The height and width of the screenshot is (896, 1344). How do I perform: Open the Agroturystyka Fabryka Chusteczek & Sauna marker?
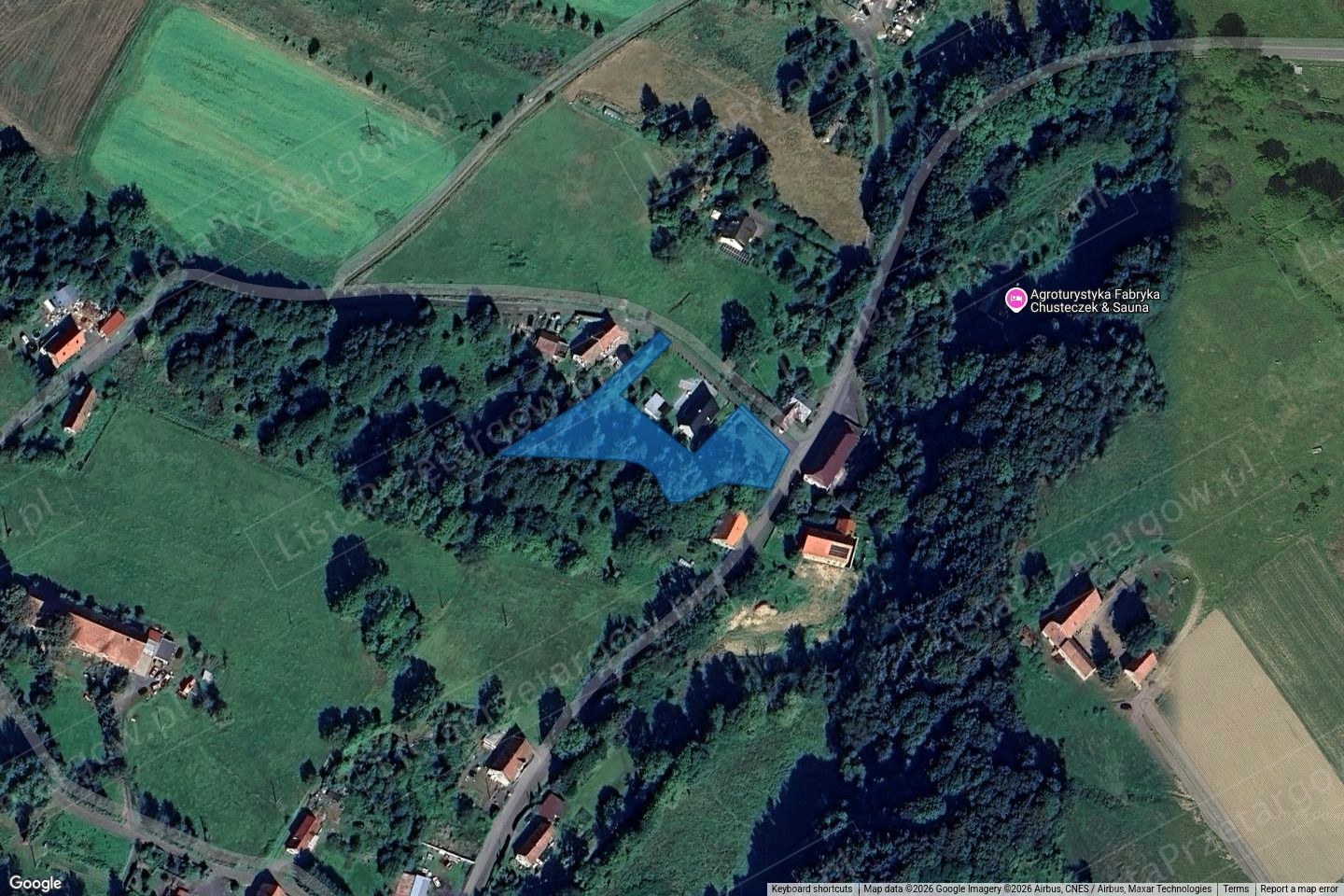click(x=1015, y=300)
